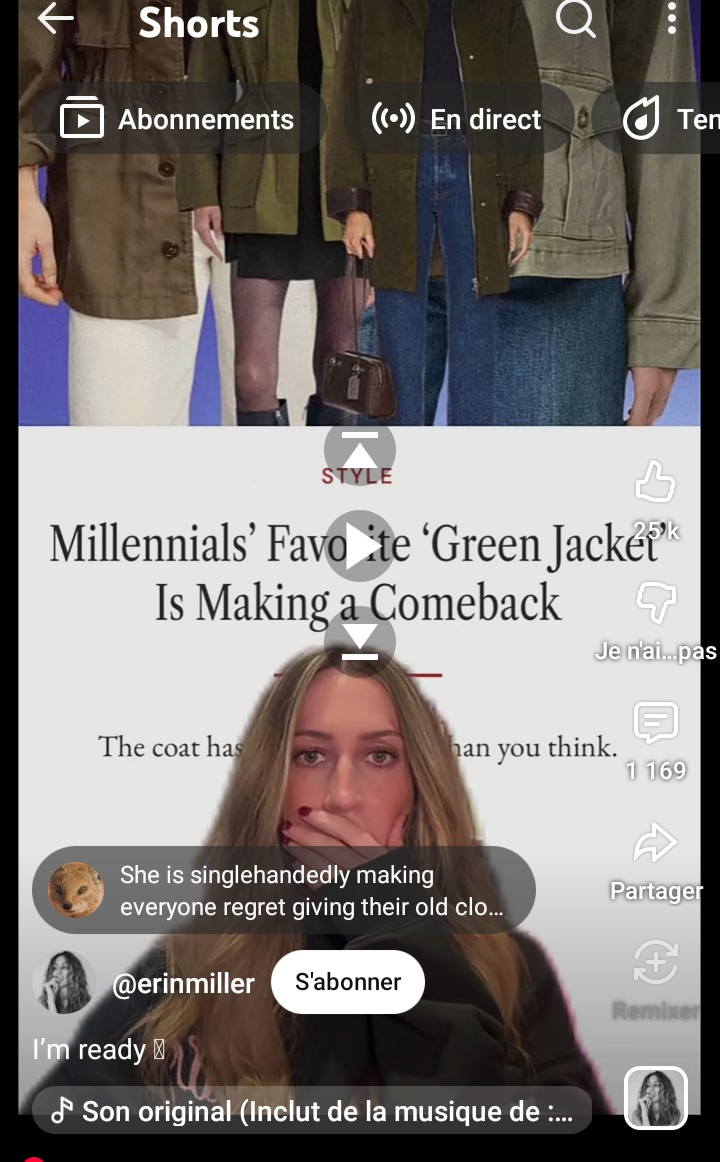The height and width of the screenshot is (1162, 720).
Task: Open the Abonnements chip
Action: pyautogui.click(x=178, y=120)
